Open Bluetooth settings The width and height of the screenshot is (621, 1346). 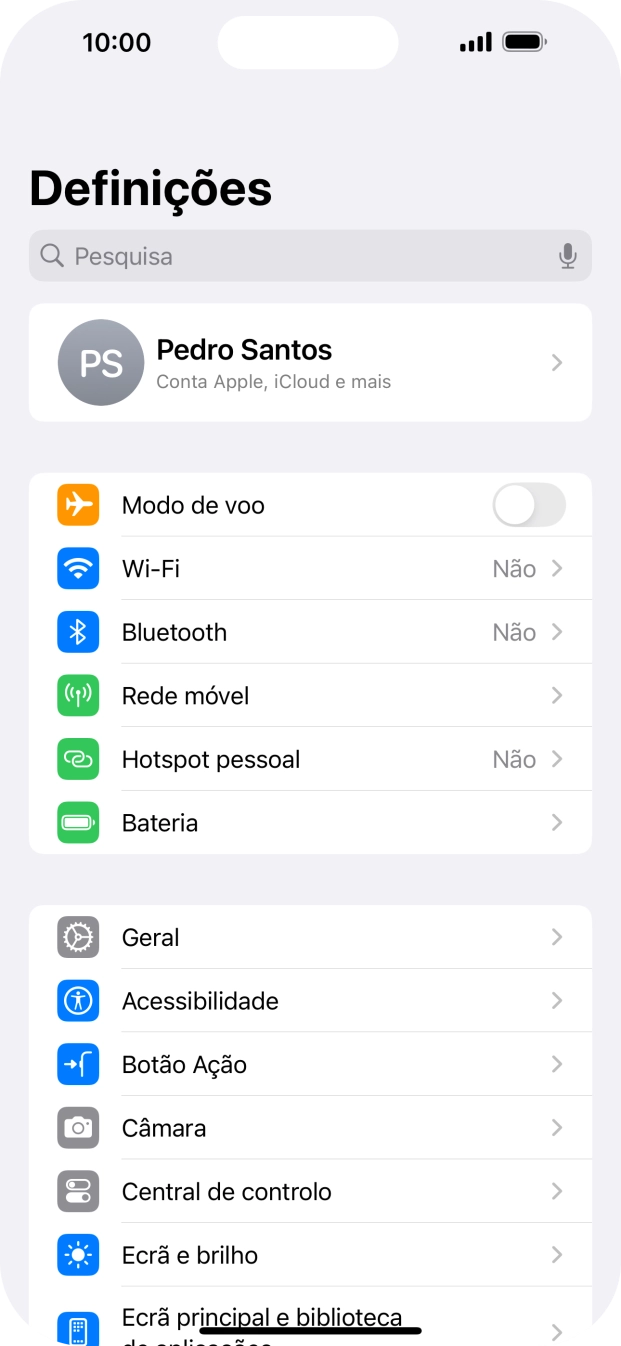(x=310, y=632)
